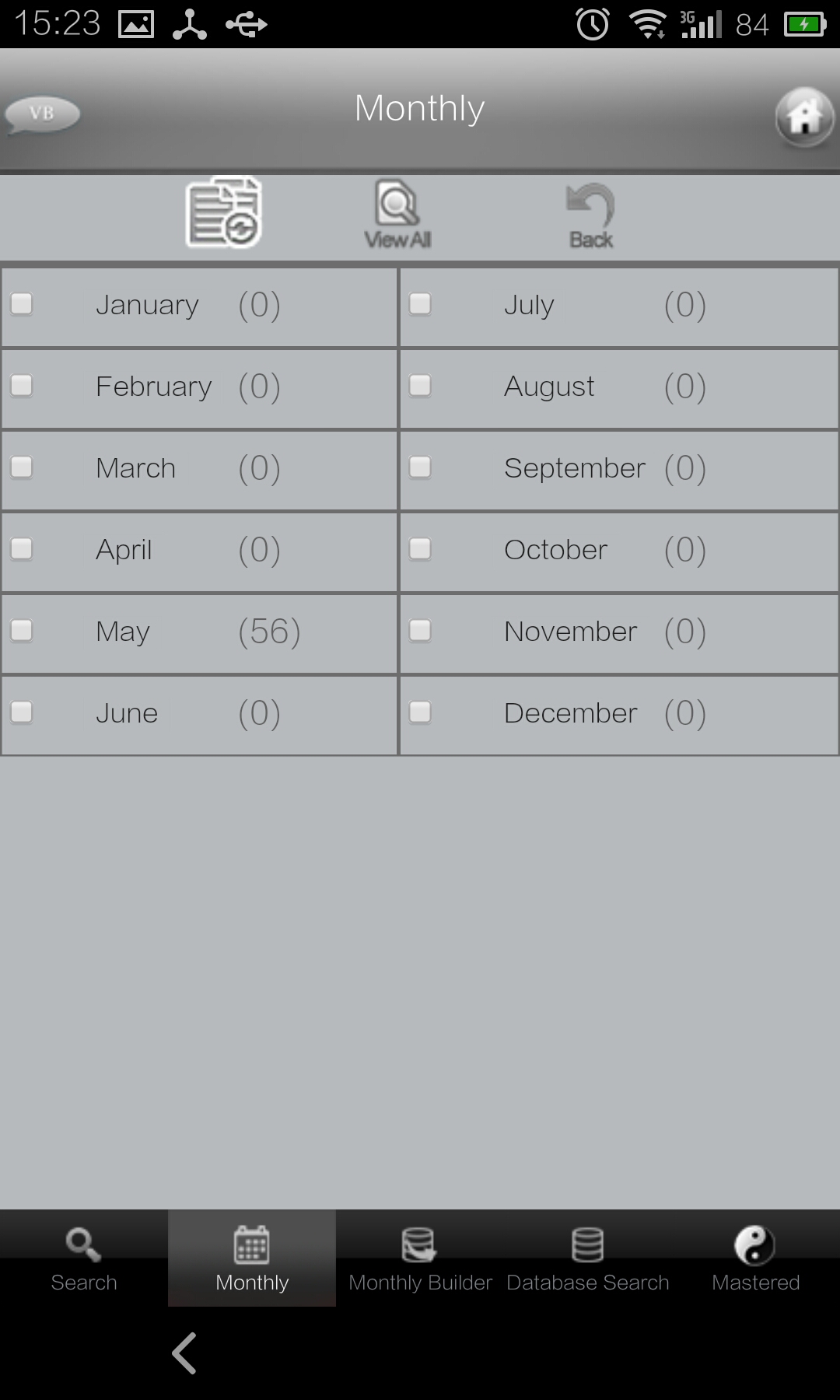This screenshot has width=840, height=1400.
Task: Tap the system back arrow
Action: [184, 1353]
